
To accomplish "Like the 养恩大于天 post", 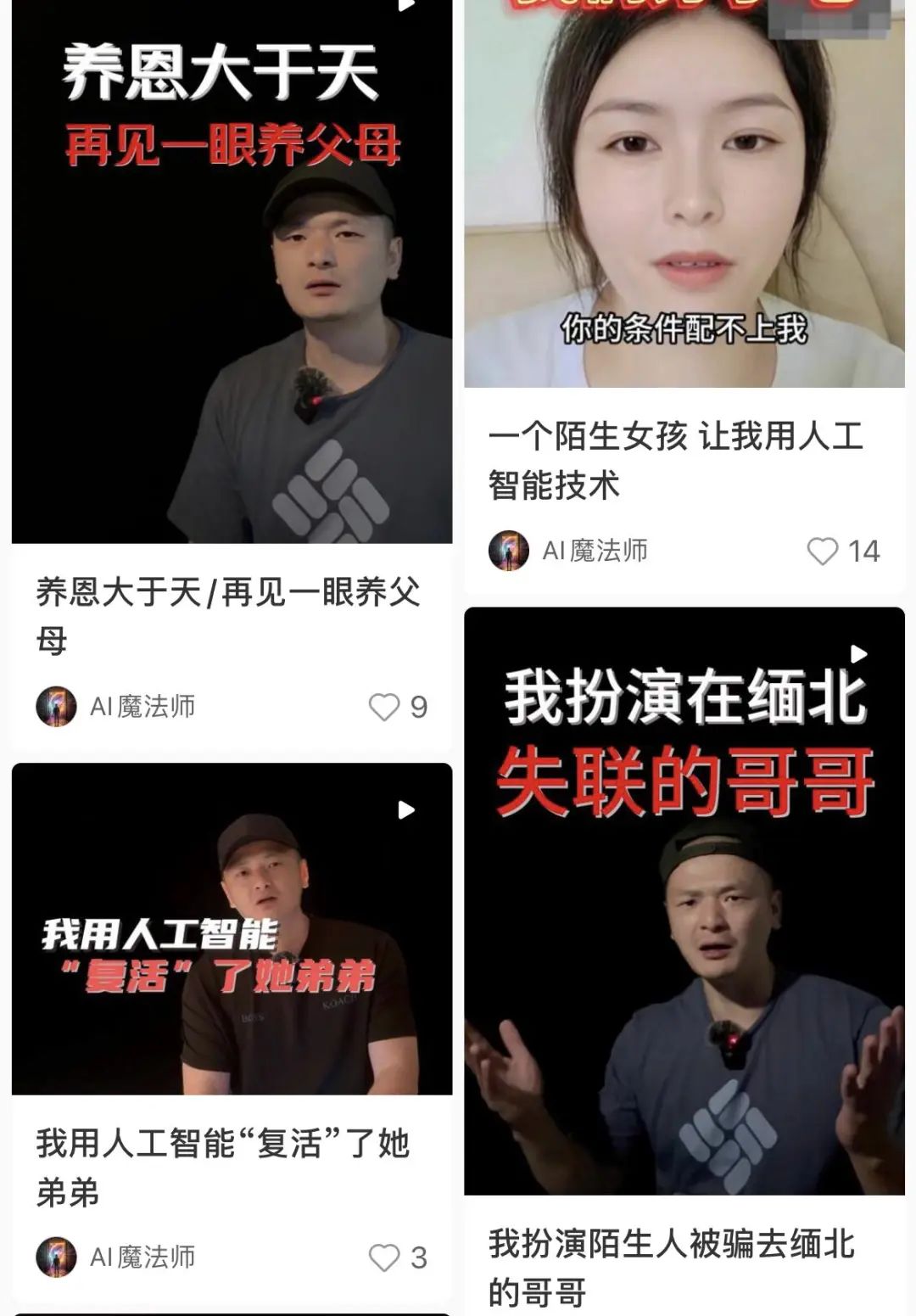I will (384, 707).
